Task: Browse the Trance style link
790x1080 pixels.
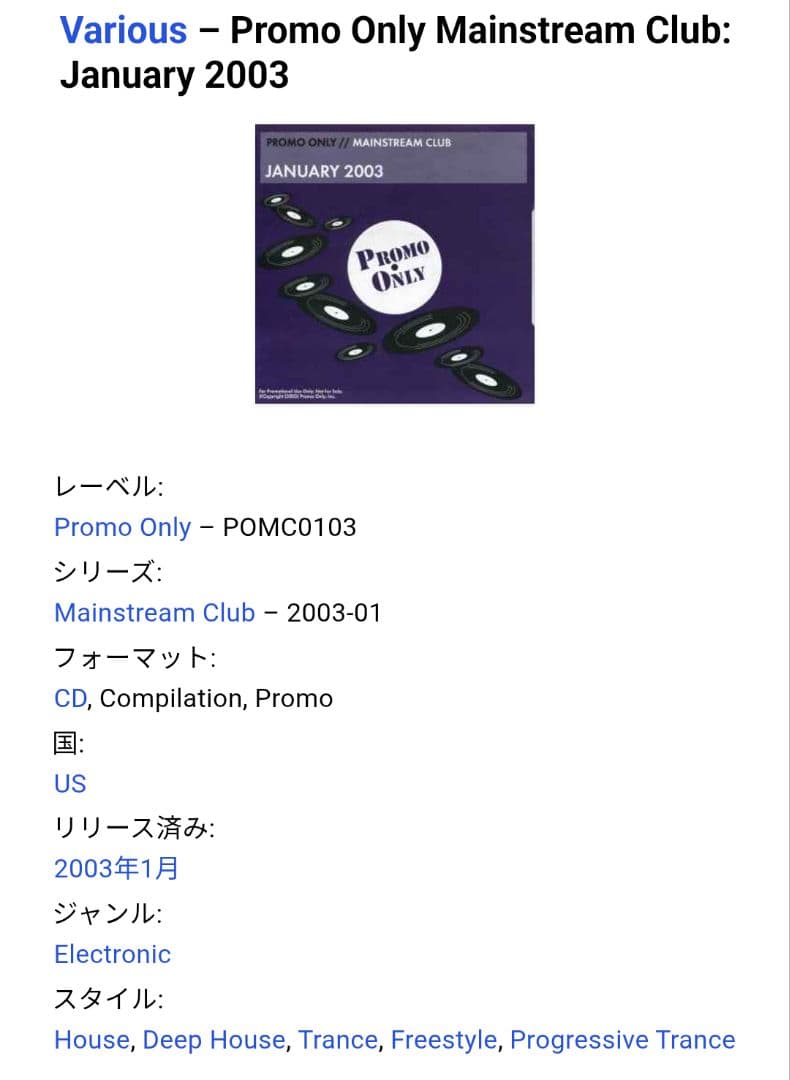Action: tap(338, 1040)
